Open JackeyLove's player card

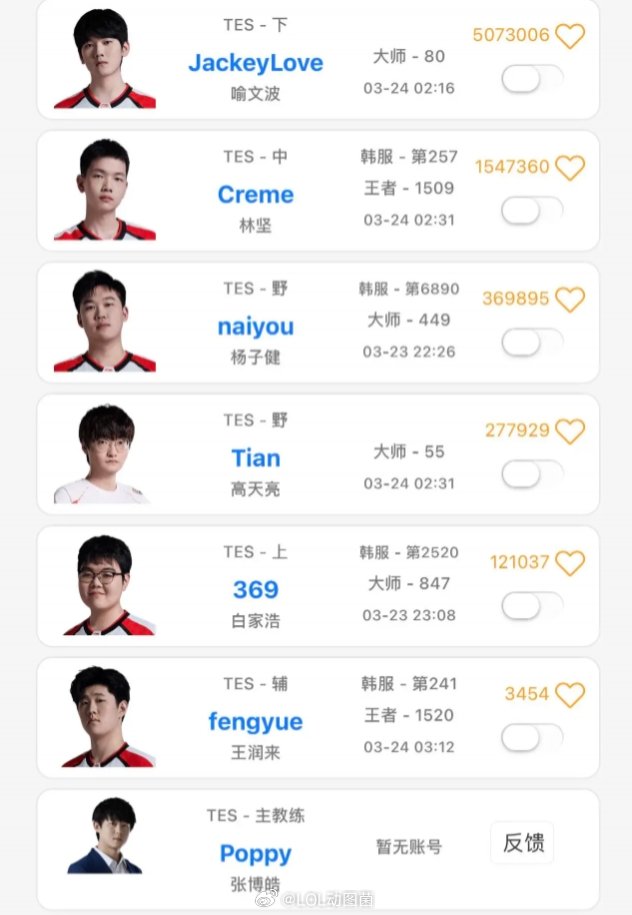pyautogui.click(x=255, y=63)
